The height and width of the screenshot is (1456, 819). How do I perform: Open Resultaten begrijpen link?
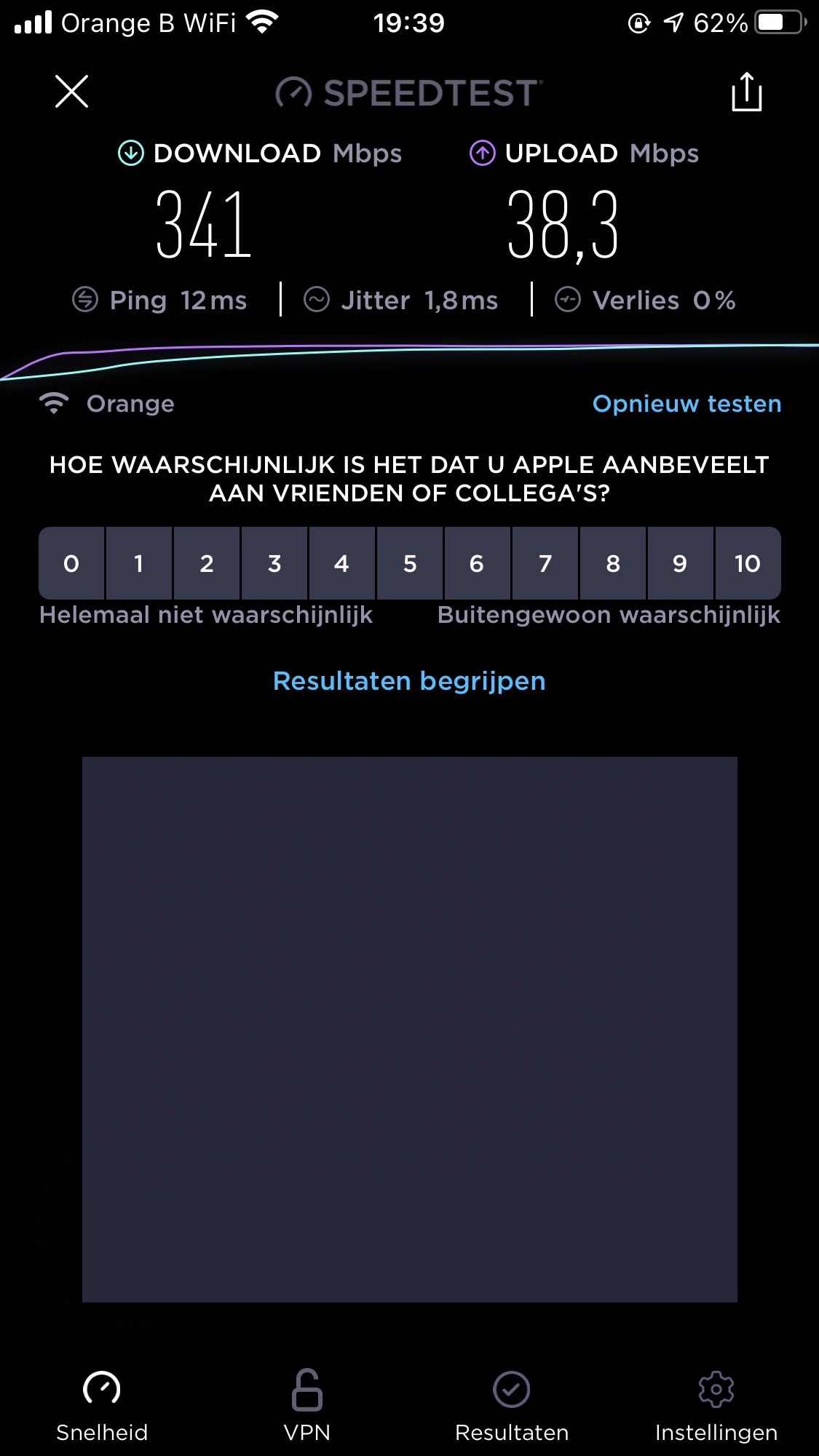[409, 681]
